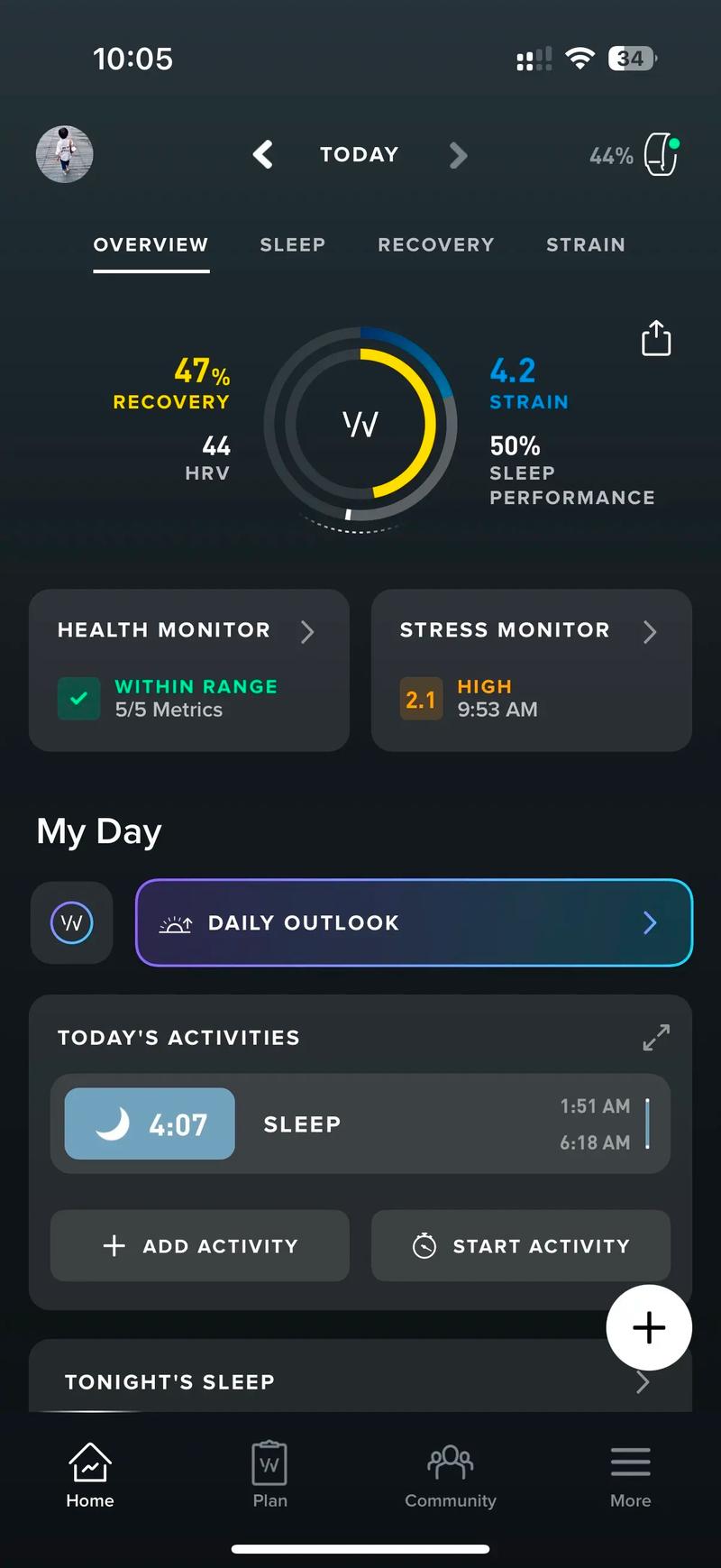
Task: Switch to the Strain tab
Action: coord(585,244)
